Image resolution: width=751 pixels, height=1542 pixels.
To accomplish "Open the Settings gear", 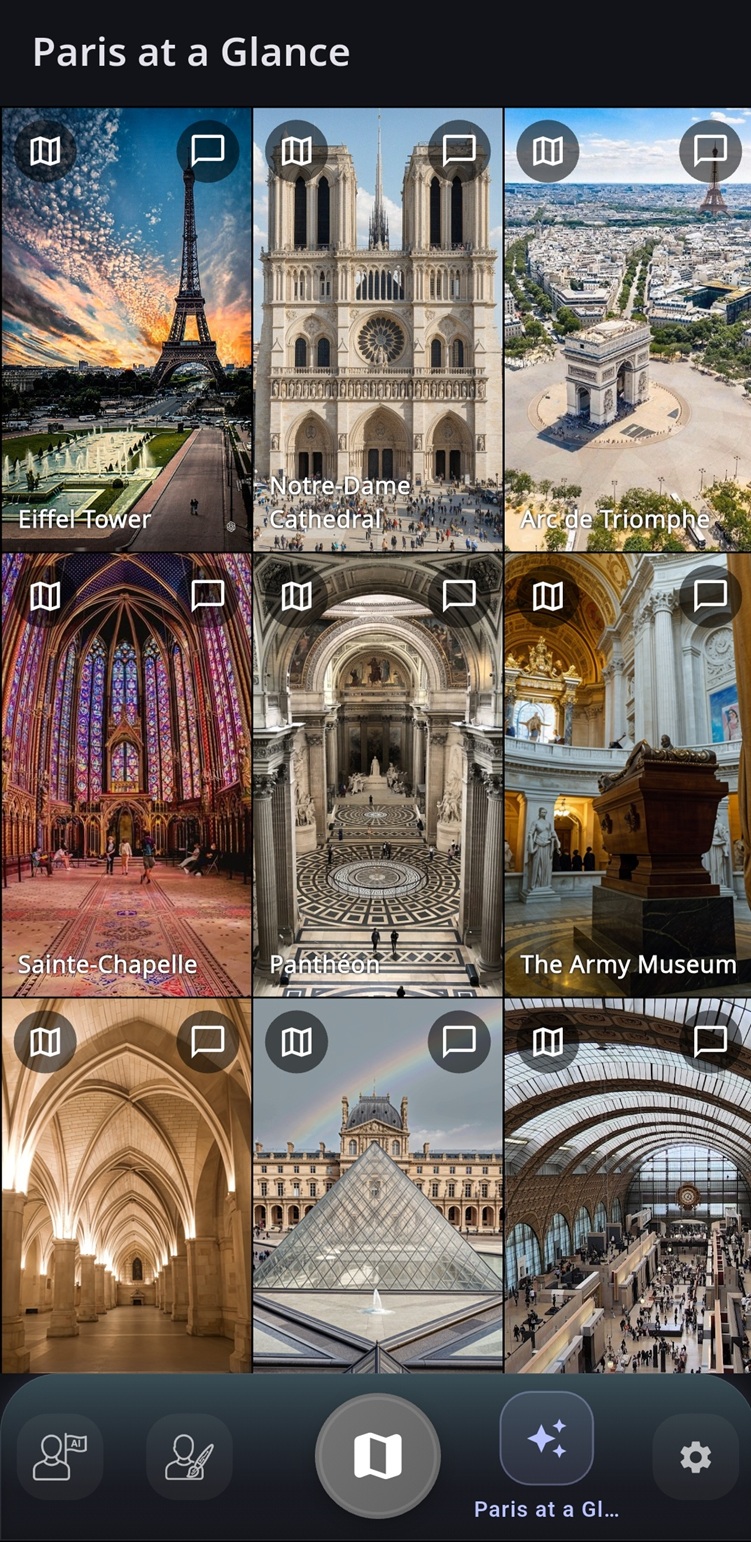I will (695, 1456).
